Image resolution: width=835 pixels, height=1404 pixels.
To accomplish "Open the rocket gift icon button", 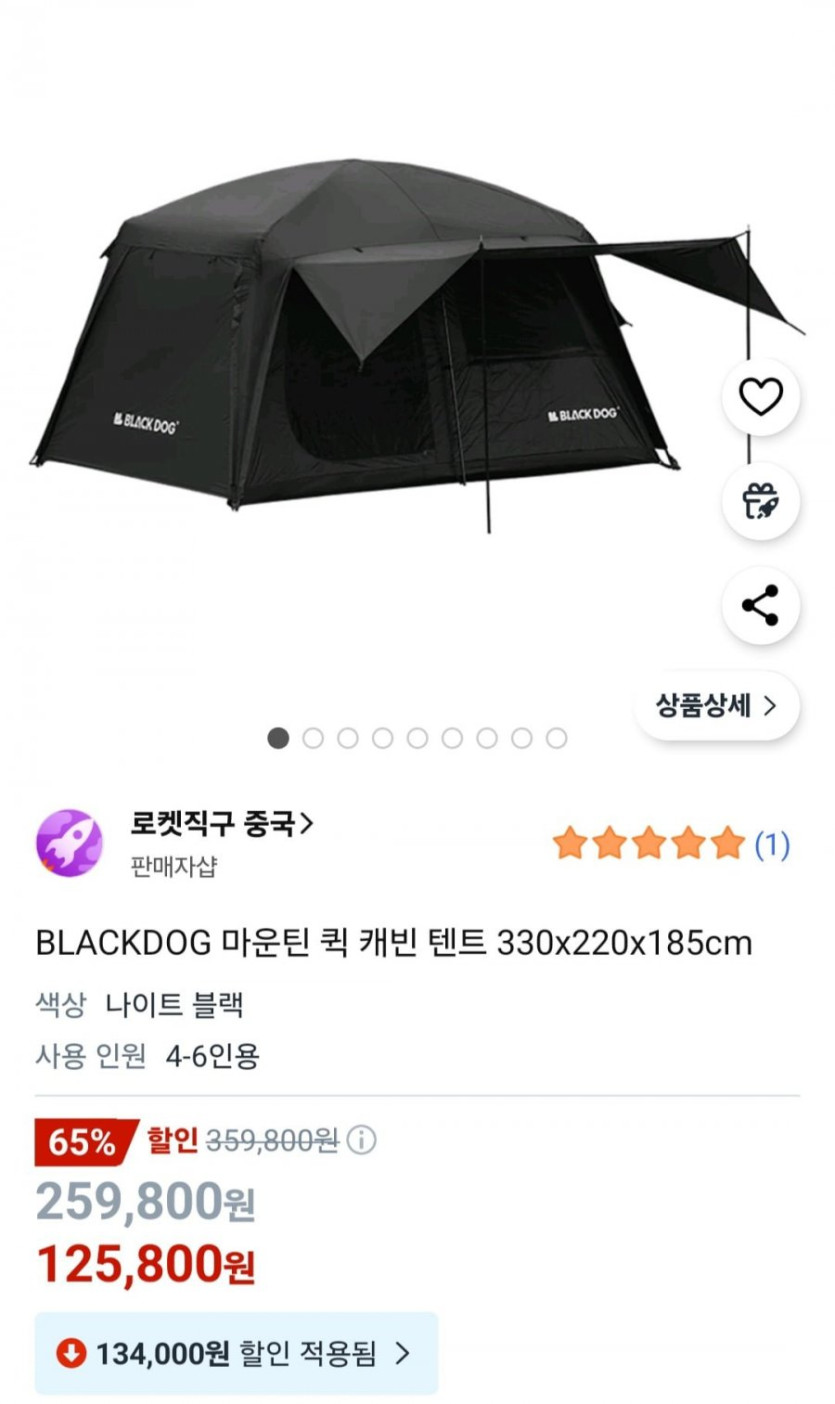I will (760, 502).
